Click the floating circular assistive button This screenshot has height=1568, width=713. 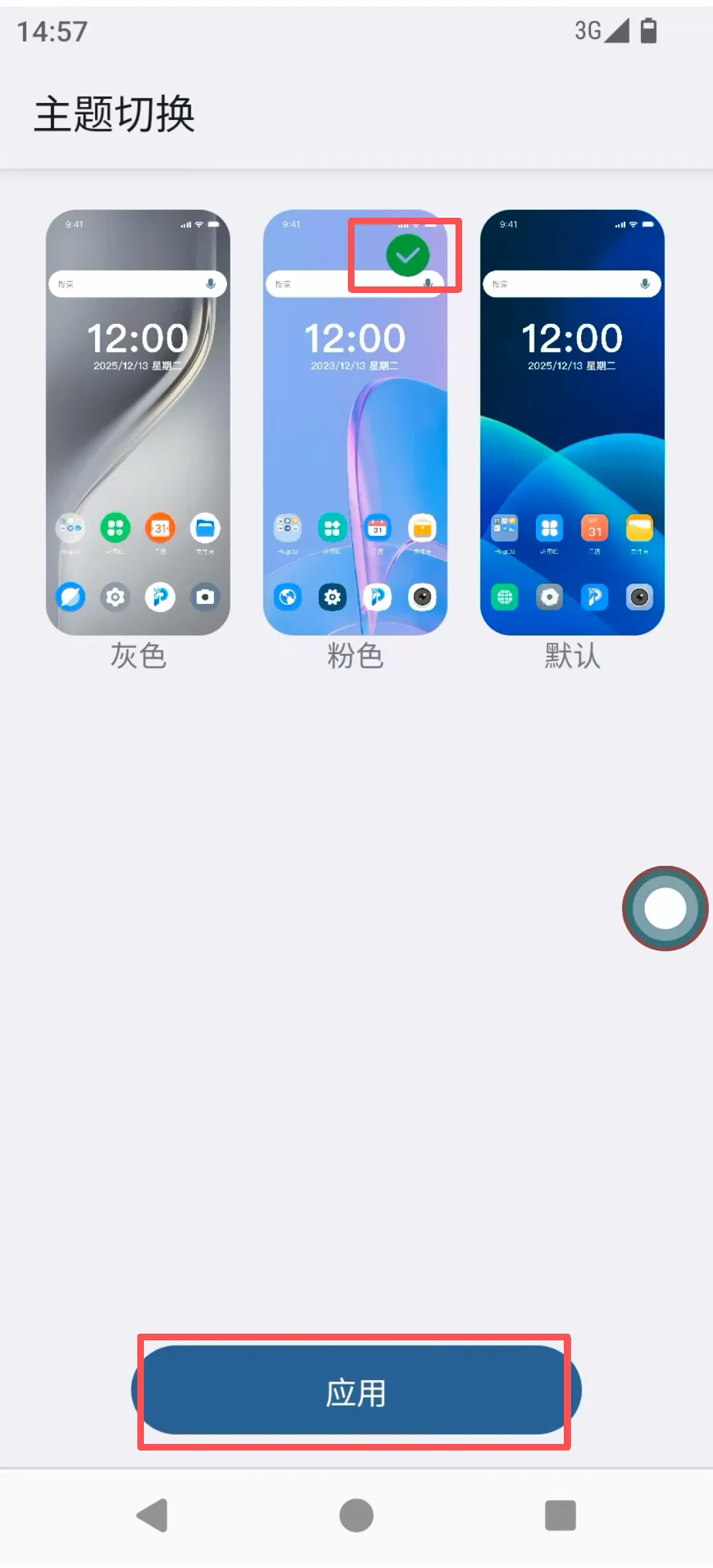tap(664, 909)
